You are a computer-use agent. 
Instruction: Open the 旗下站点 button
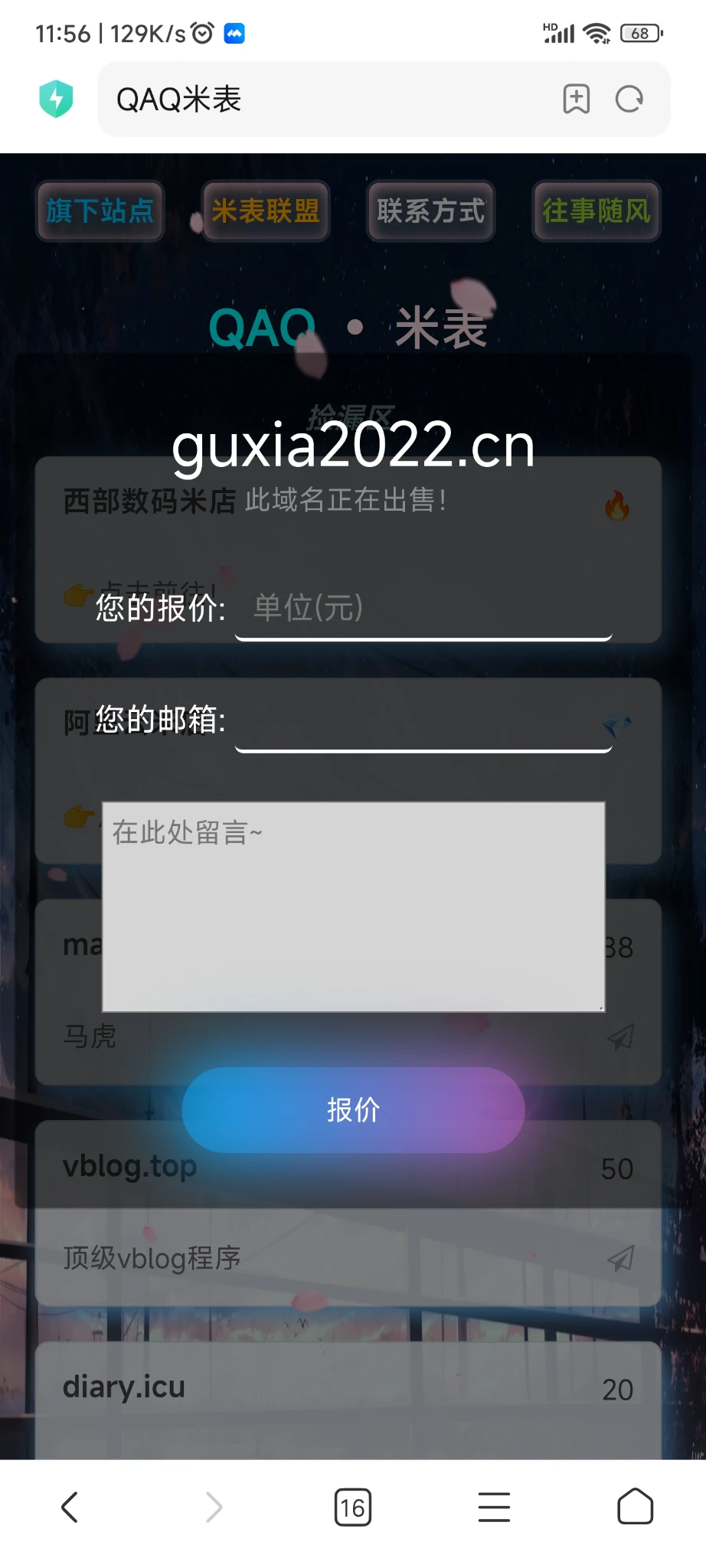[100, 211]
